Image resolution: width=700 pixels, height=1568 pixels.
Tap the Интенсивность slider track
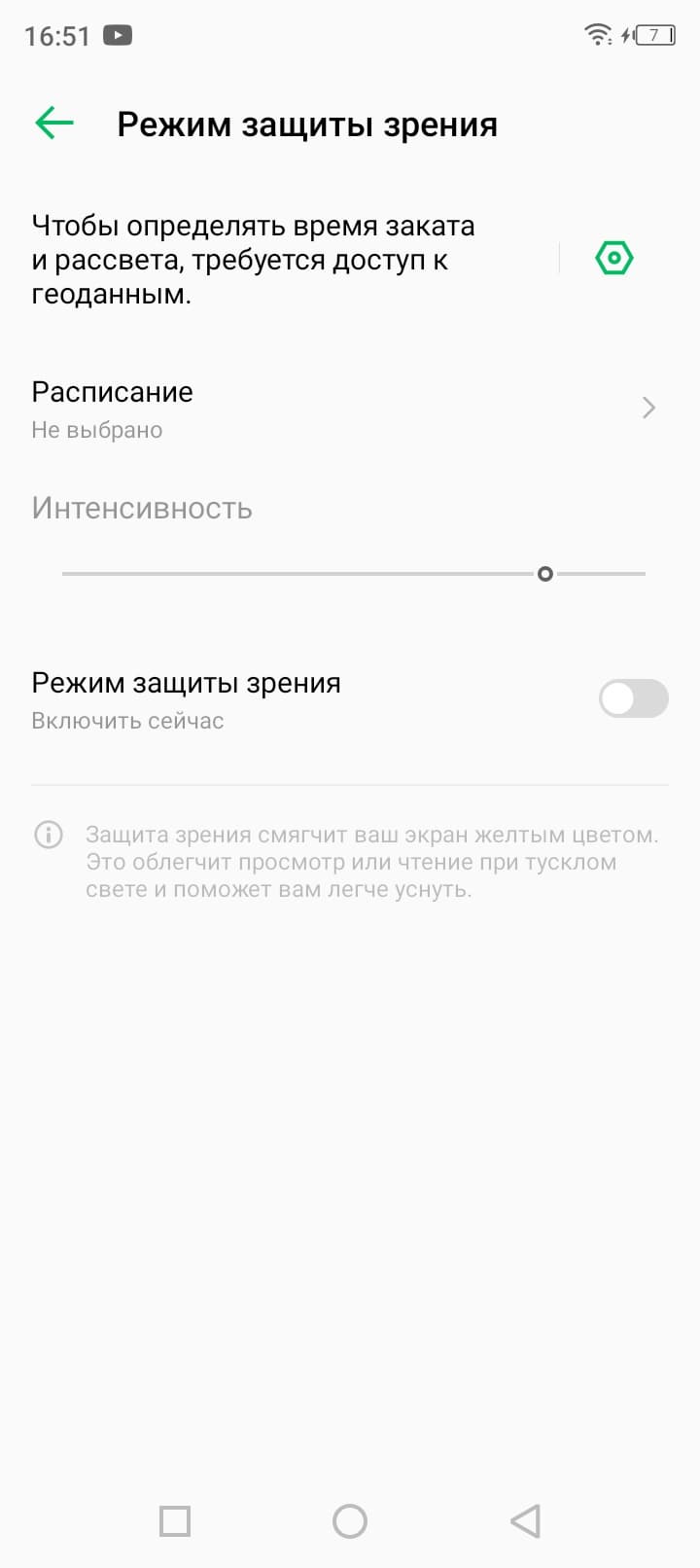(352, 574)
